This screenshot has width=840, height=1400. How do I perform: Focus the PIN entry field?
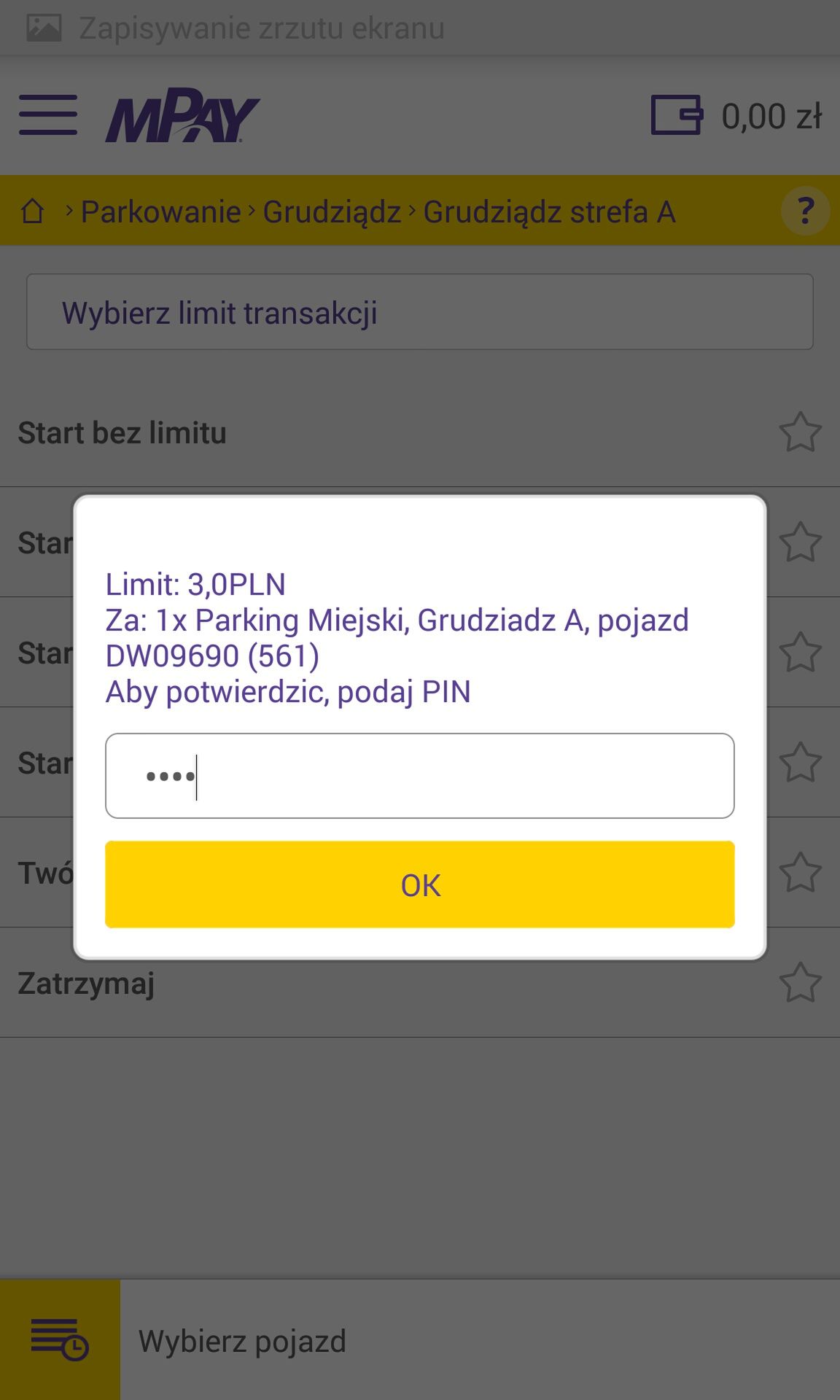420,776
